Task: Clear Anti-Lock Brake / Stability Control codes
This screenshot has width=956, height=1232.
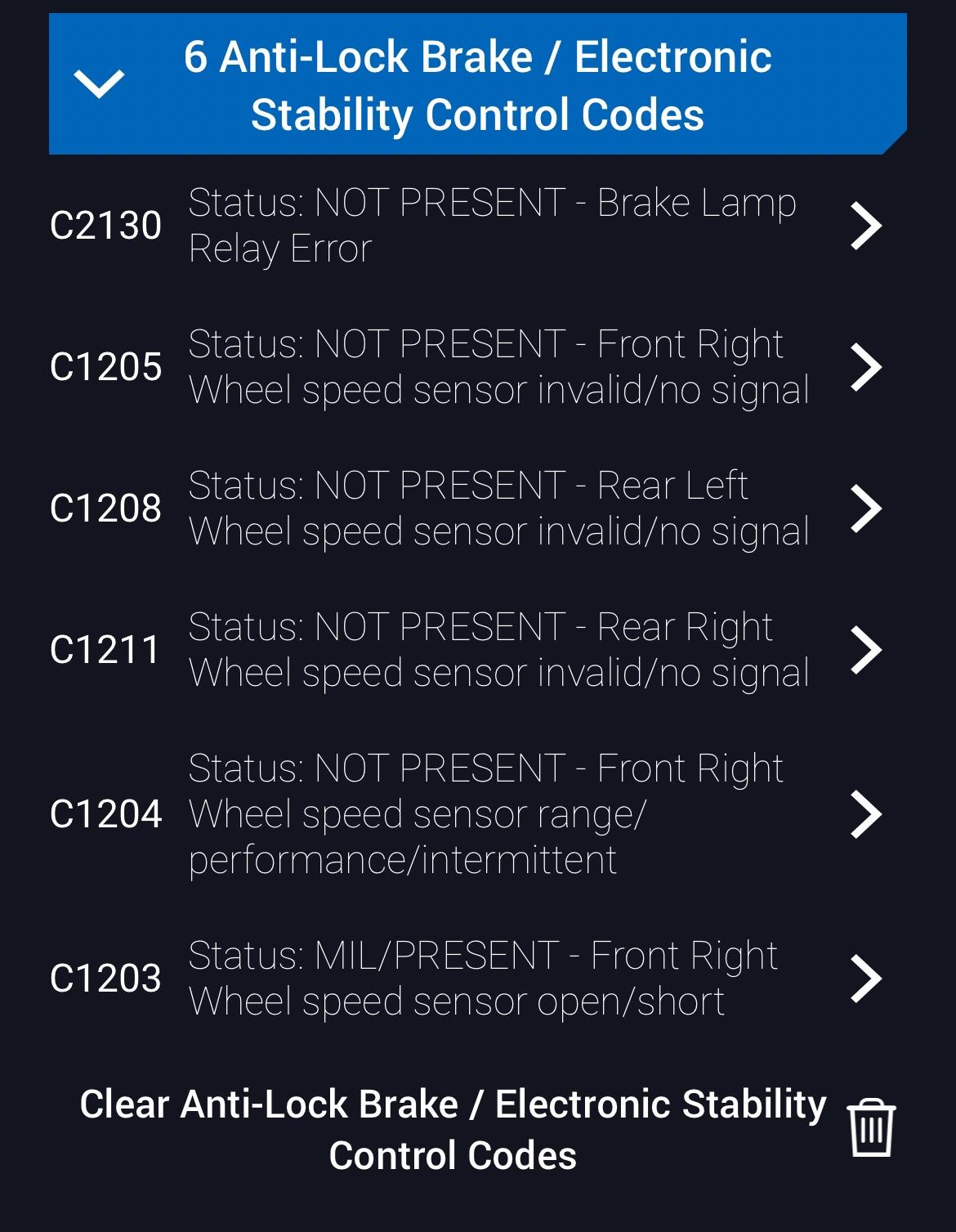Action: tap(871, 1128)
